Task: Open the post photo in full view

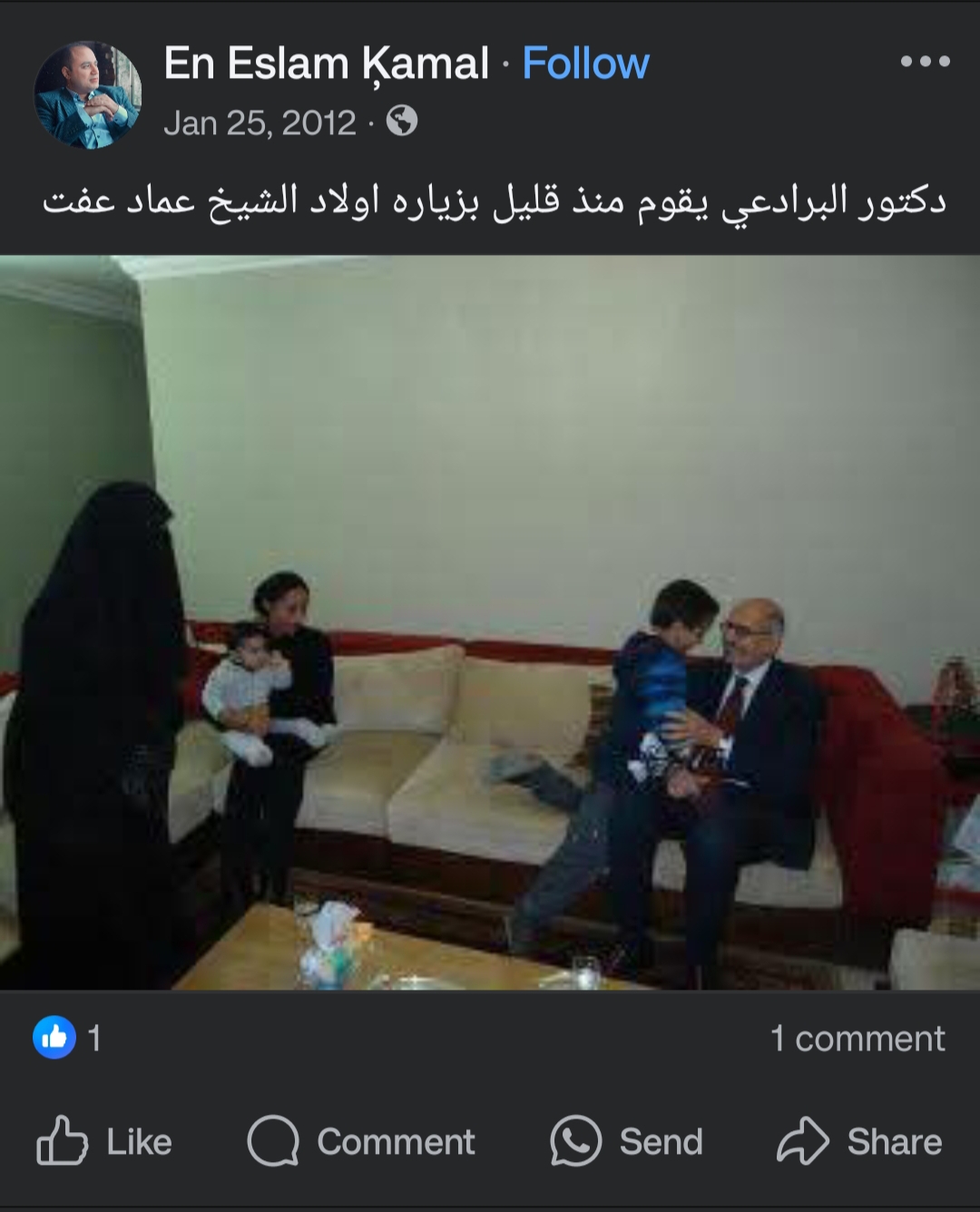Action: tap(490, 622)
